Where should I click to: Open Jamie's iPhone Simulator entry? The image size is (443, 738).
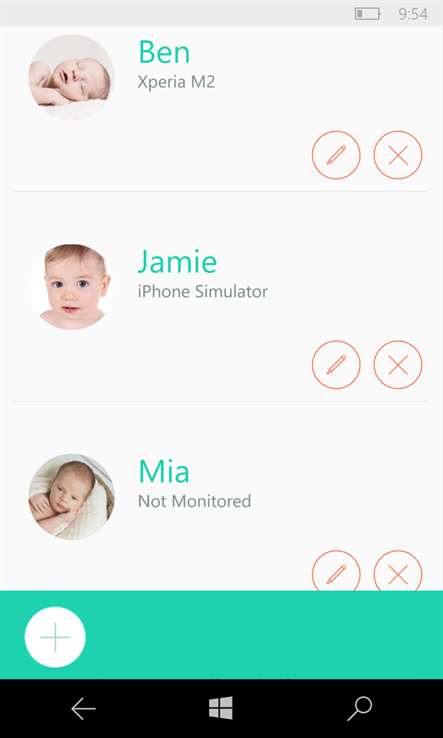pos(221,297)
